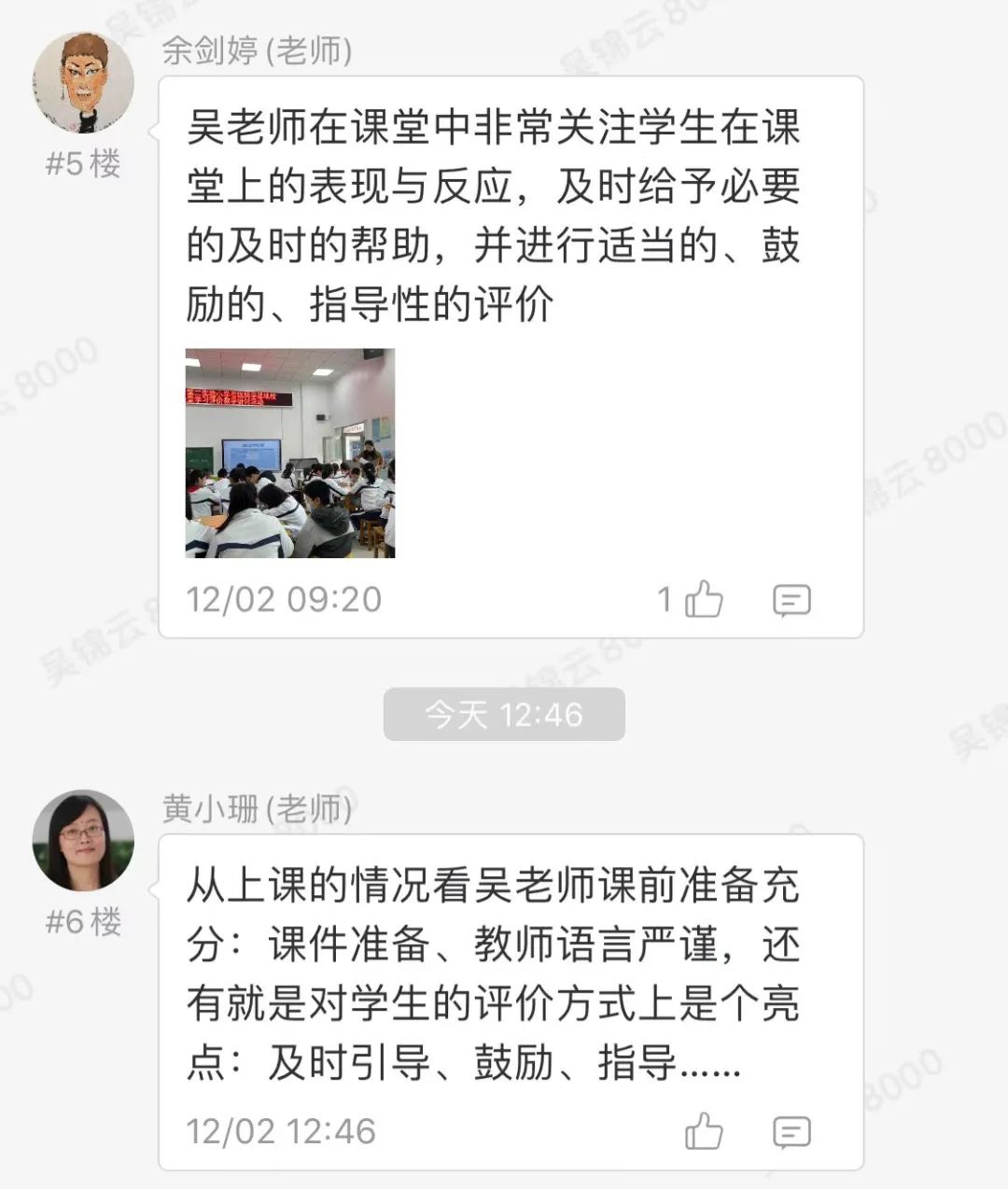This screenshot has width=1008, height=1189.
Task: Like 黄小珊's comment on floor 6
Action: tap(704, 1131)
